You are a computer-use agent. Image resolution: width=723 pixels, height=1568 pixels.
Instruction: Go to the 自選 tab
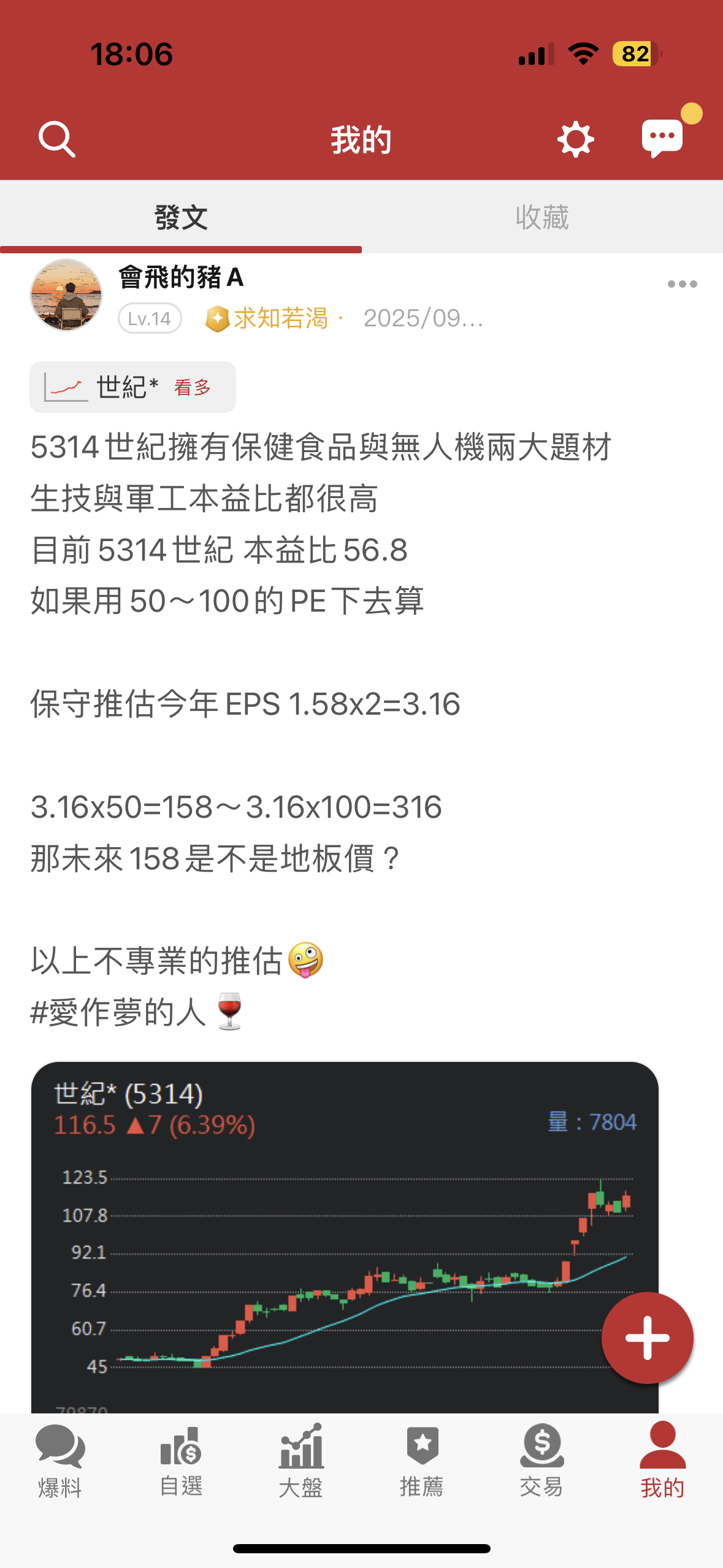point(181,1461)
